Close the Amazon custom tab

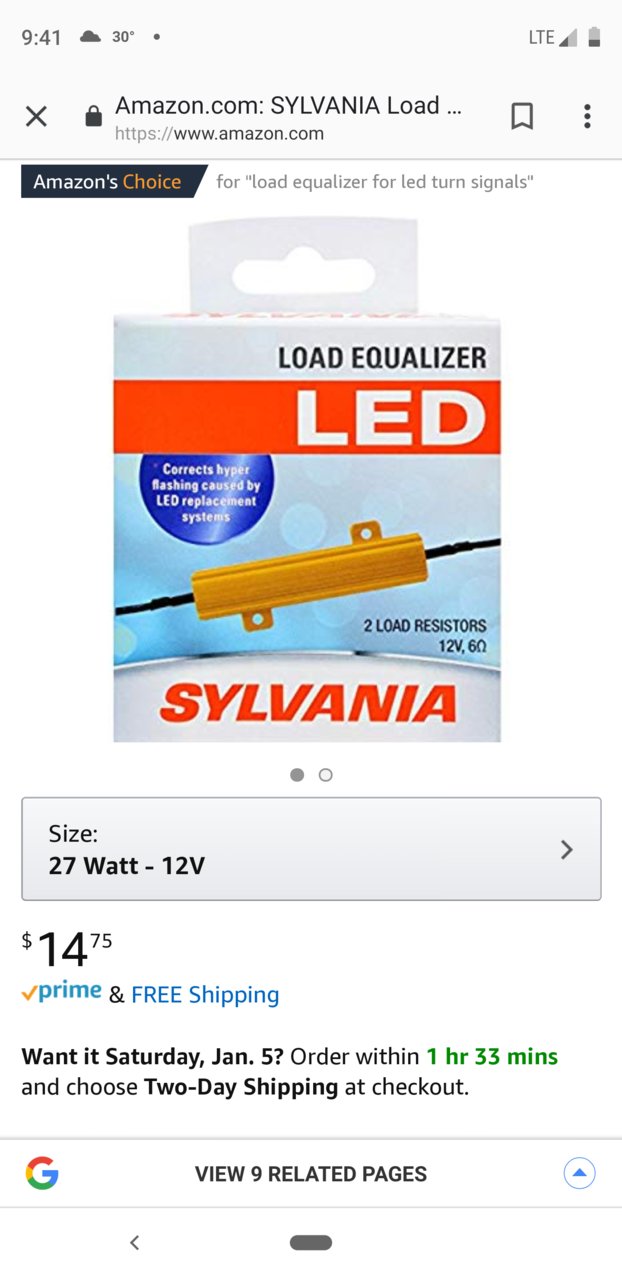click(x=36, y=117)
